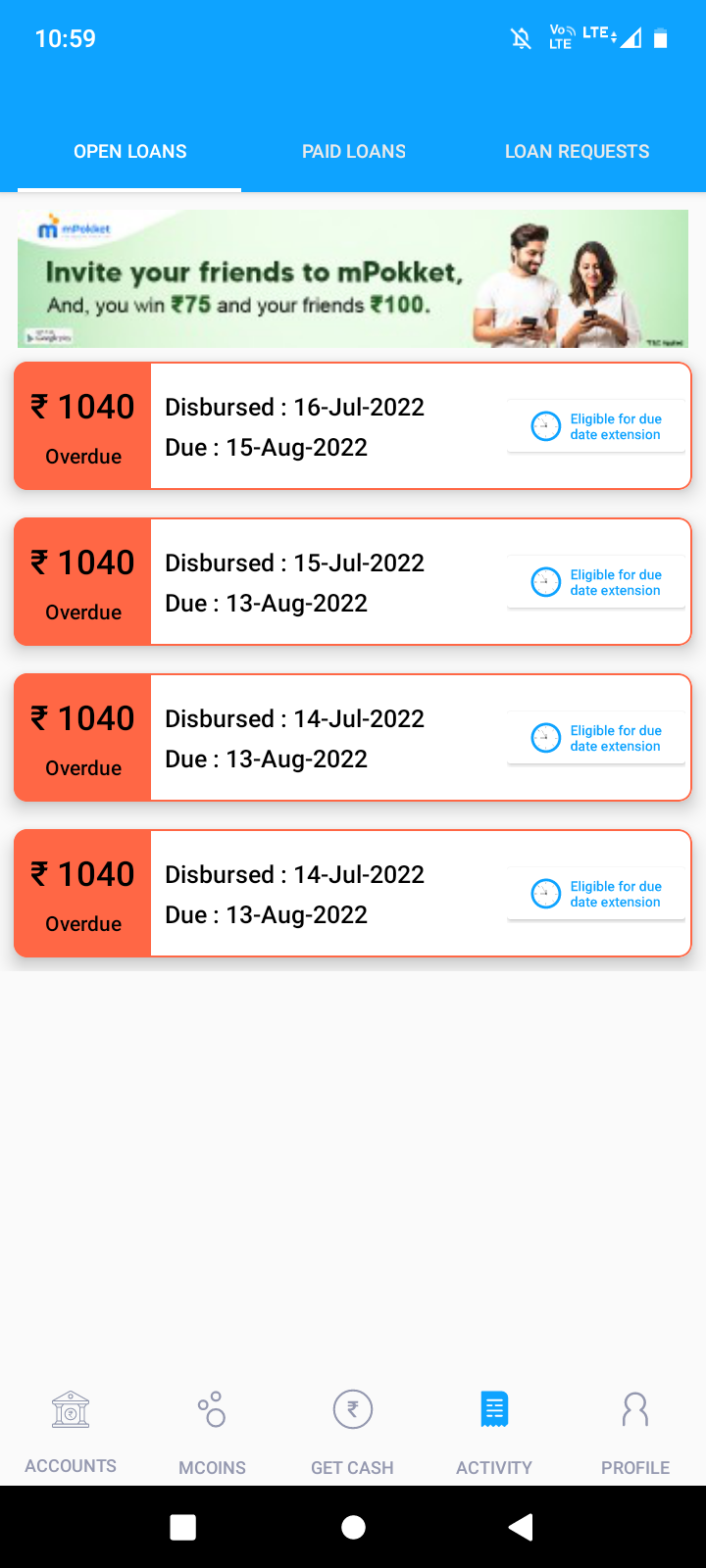Request due date extension for the 16-Jul-2022 loan

[x=596, y=426]
